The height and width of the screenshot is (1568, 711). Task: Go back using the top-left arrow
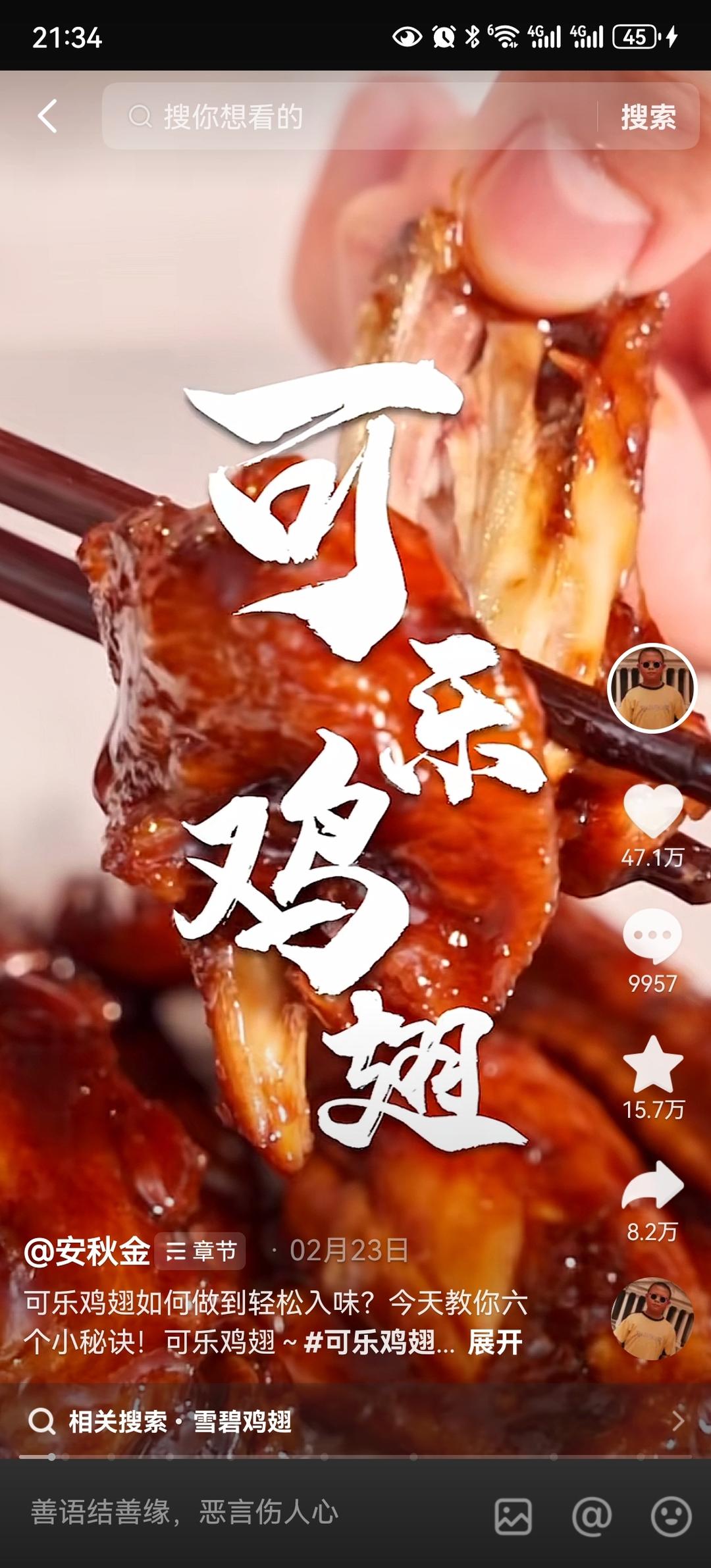47,117
